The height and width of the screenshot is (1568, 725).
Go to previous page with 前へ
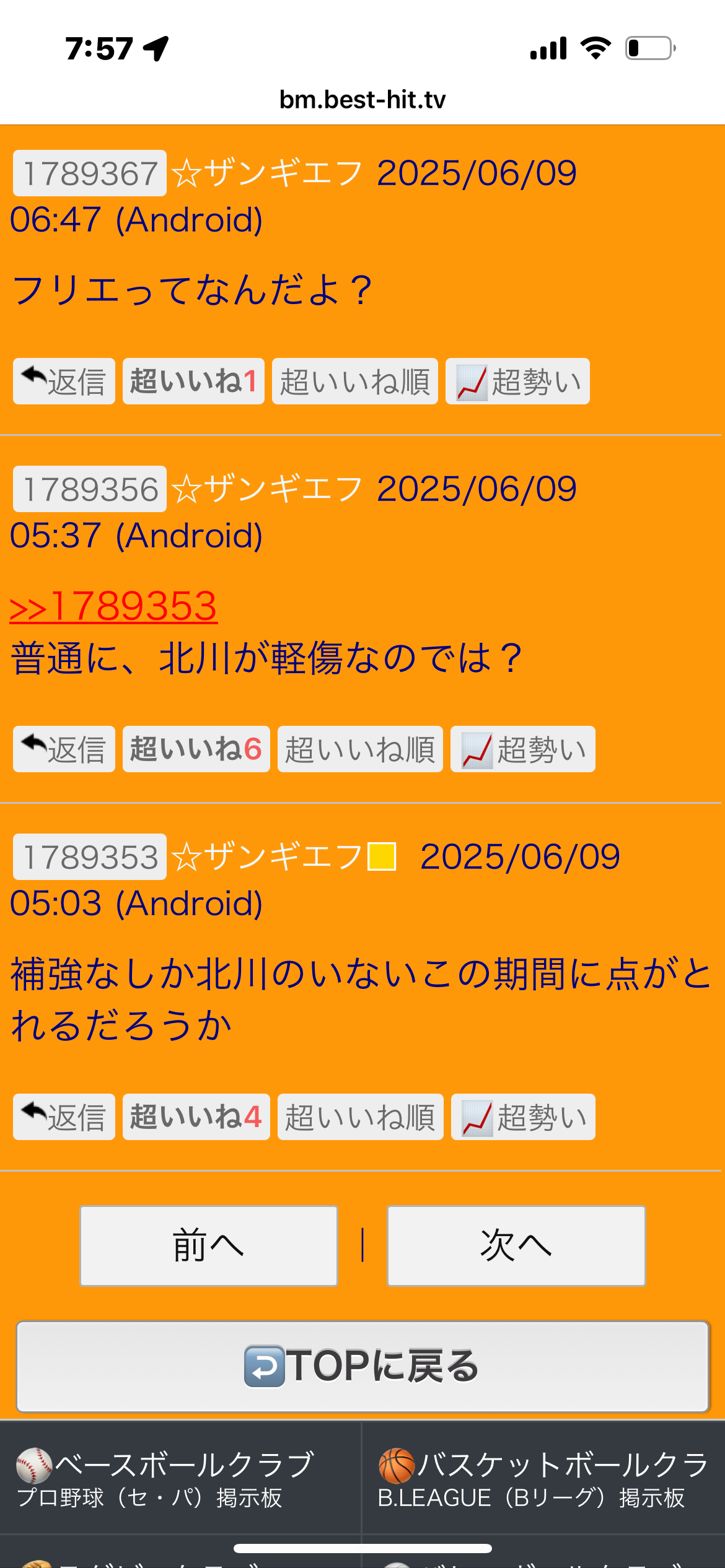click(x=208, y=1246)
